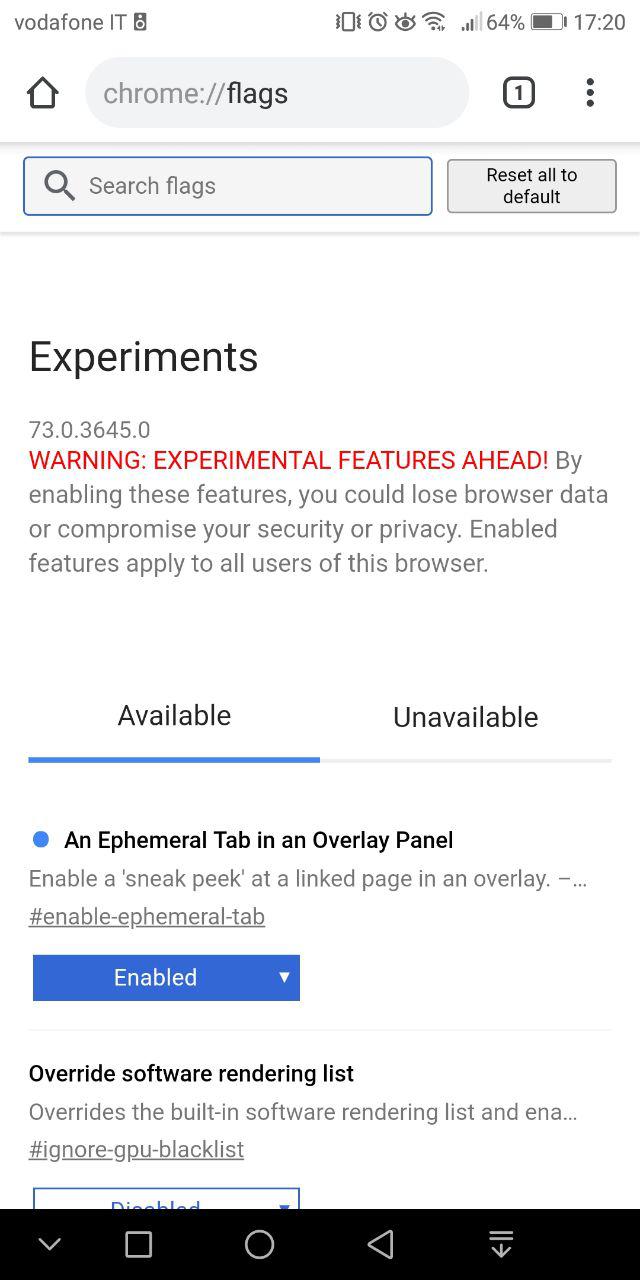Open Chrome's three-dot overflow menu

coord(590,93)
